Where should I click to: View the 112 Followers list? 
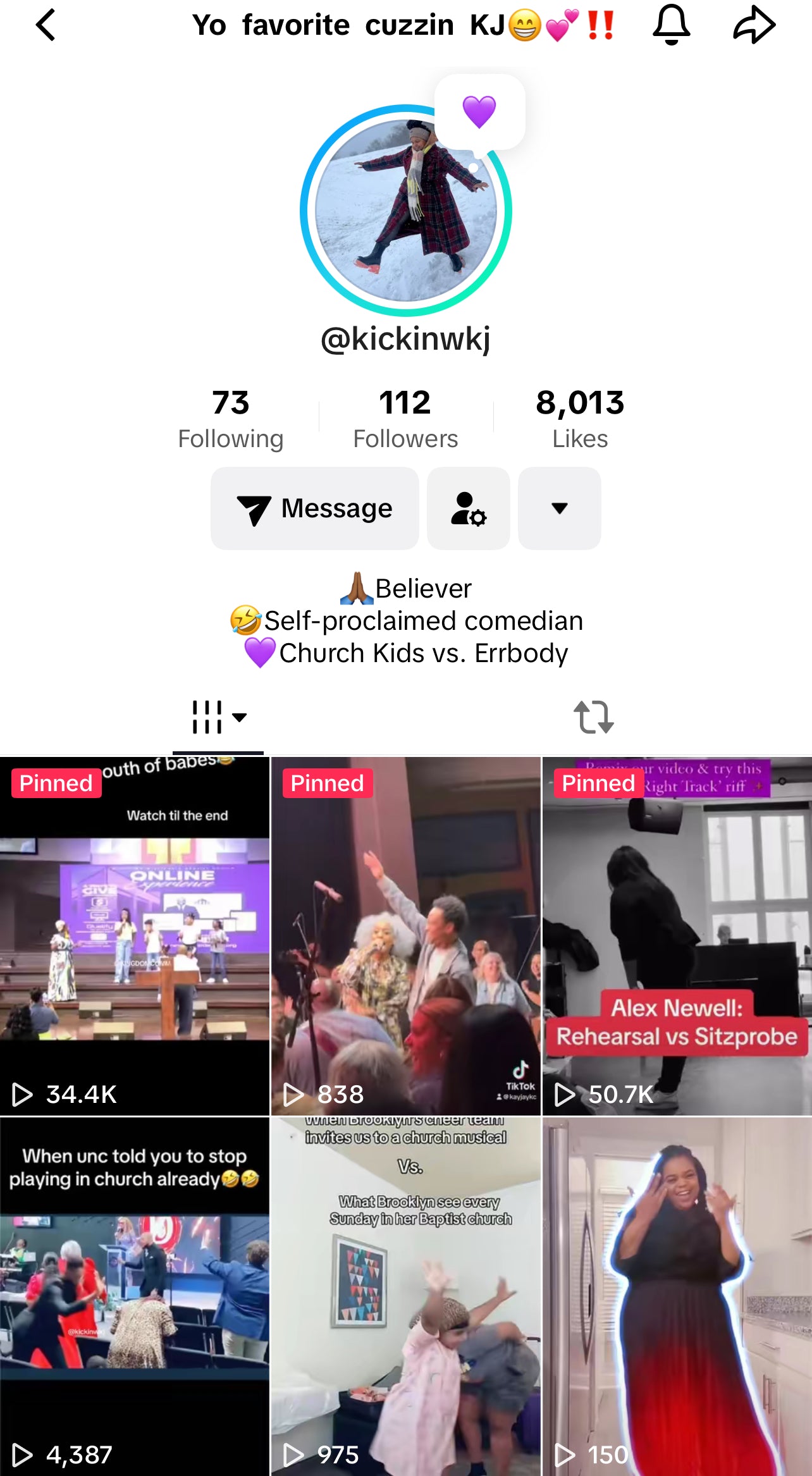click(405, 419)
